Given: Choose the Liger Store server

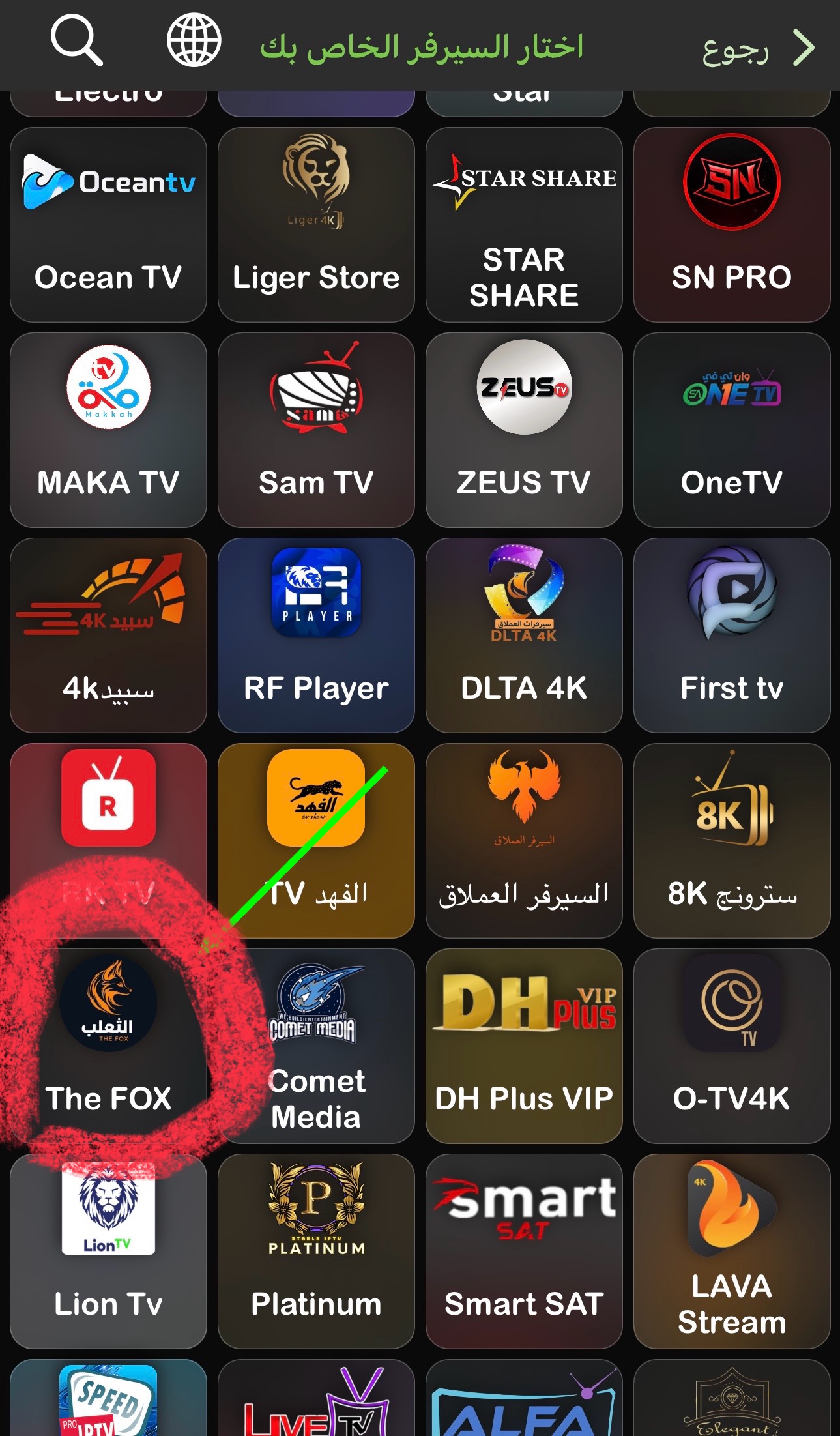Looking at the screenshot, I should 316,225.
